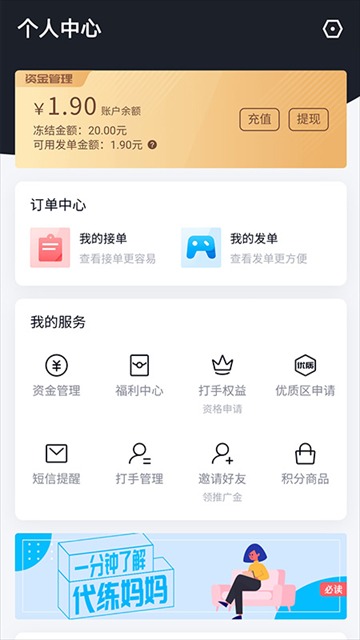This screenshot has width=360, height=640.
Task: Show help for 可用发单金额 question mark
Action: 152,144
